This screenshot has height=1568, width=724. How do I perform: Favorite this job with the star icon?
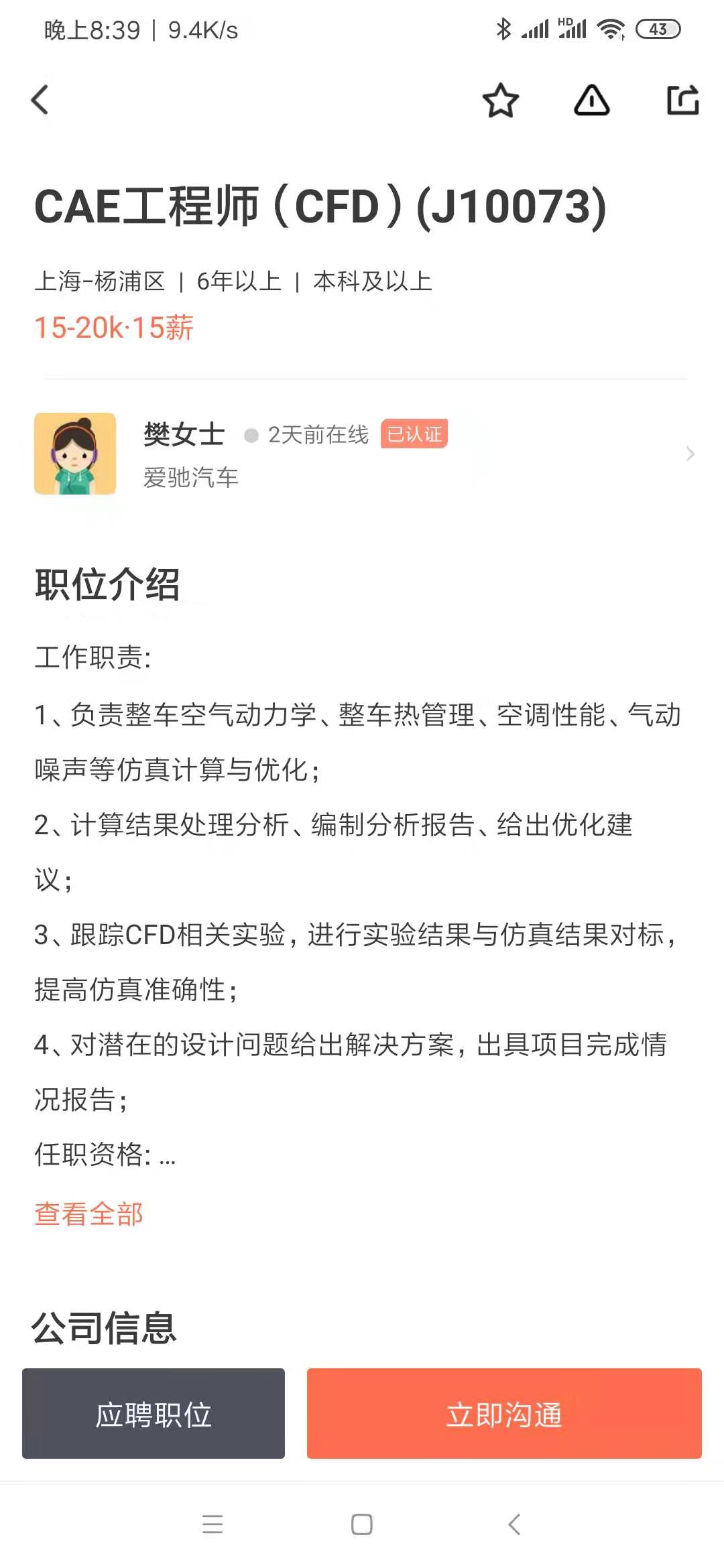coord(501,101)
